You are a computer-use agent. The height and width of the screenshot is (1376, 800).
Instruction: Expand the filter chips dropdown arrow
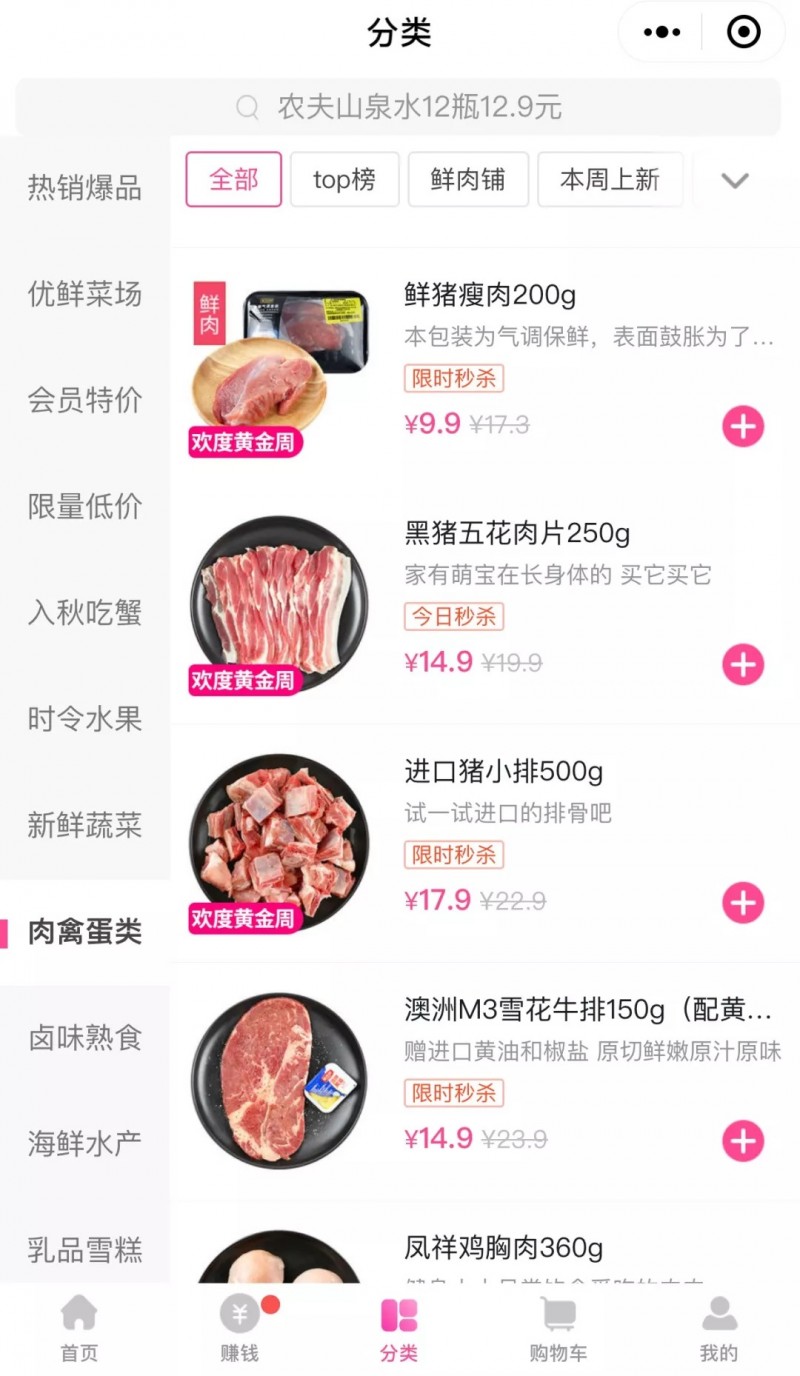(x=735, y=181)
